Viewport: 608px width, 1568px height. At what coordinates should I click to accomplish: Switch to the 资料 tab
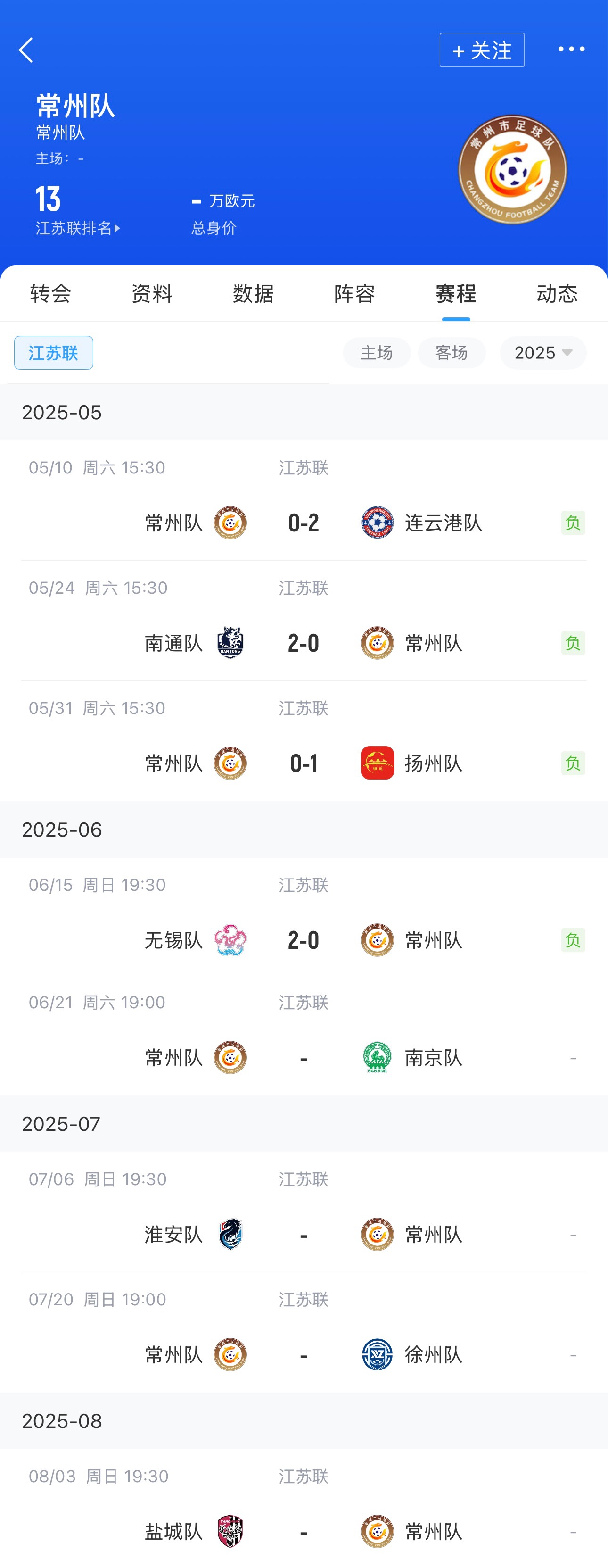[x=152, y=293]
